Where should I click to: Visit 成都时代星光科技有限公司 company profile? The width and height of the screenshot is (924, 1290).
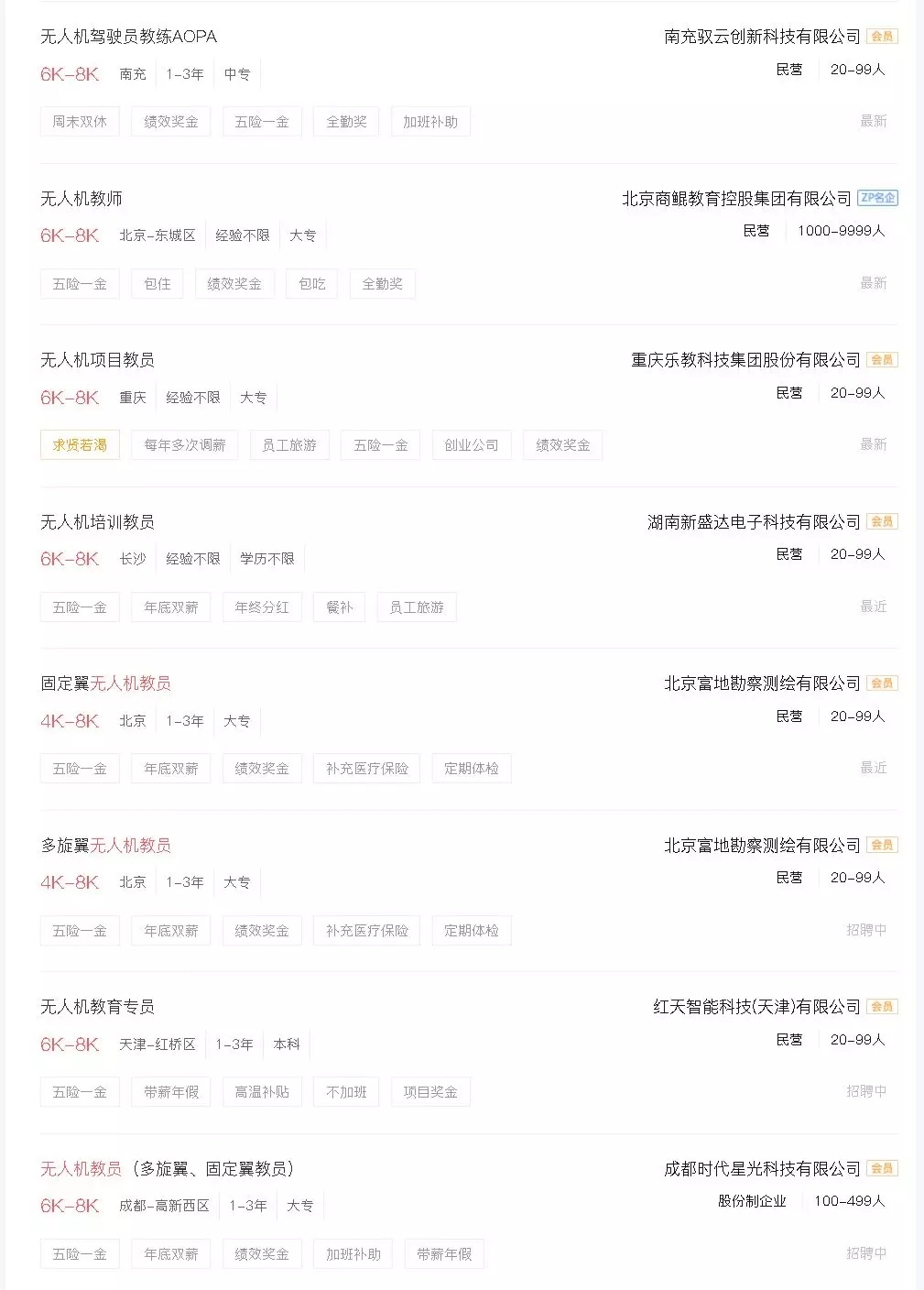pyautogui.click(x=762, y=1169)
